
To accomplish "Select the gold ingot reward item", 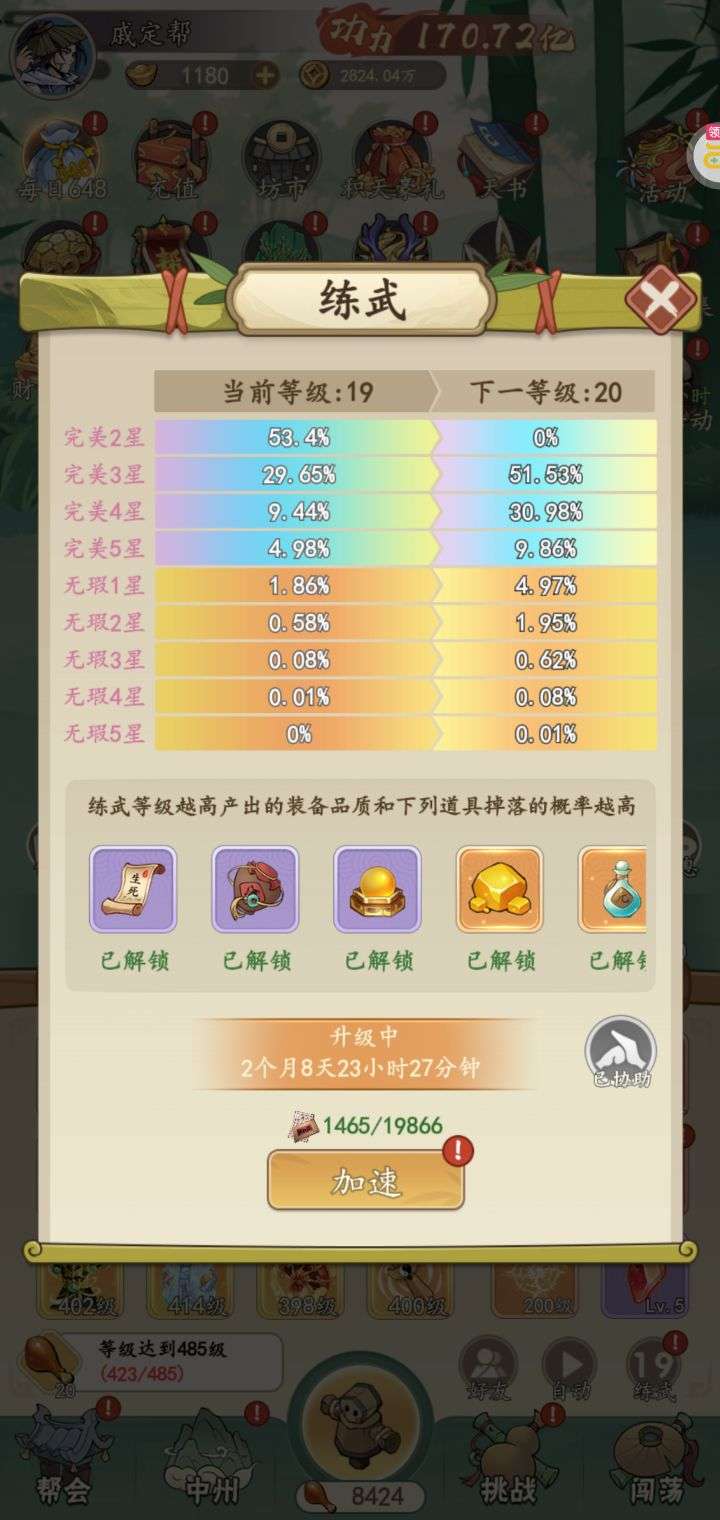I will (500, 889).
